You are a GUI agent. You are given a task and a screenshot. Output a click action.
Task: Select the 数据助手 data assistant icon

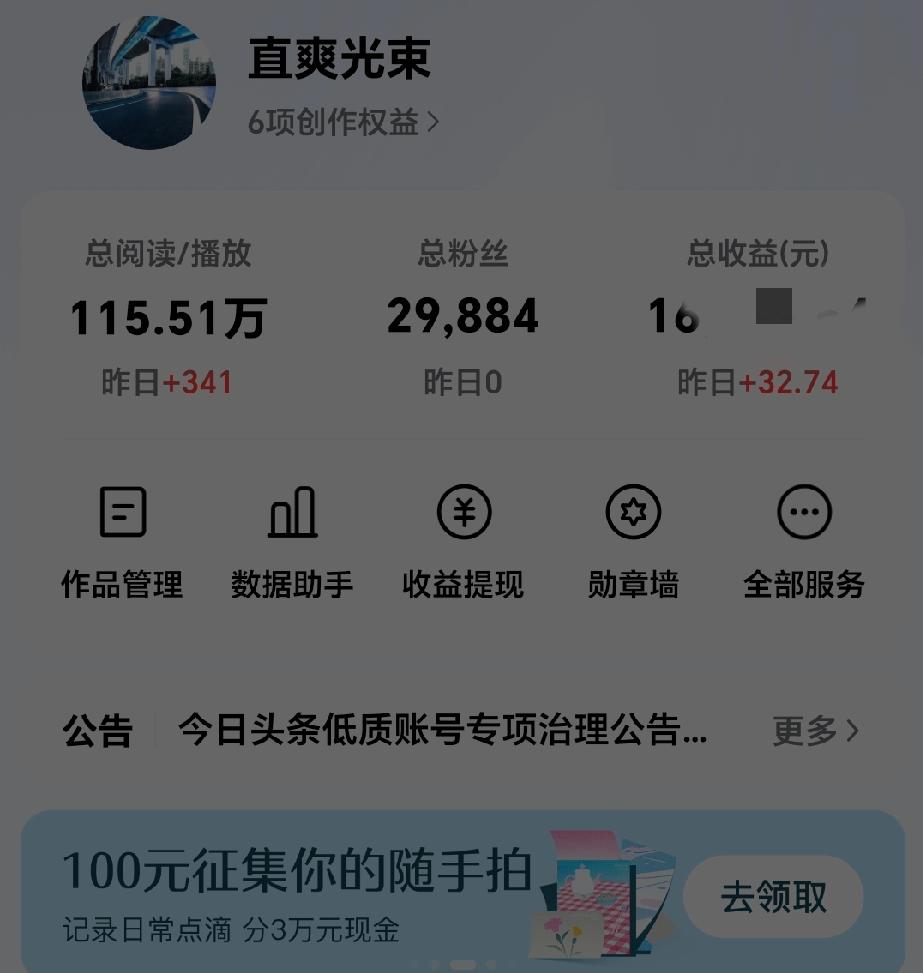292,511
